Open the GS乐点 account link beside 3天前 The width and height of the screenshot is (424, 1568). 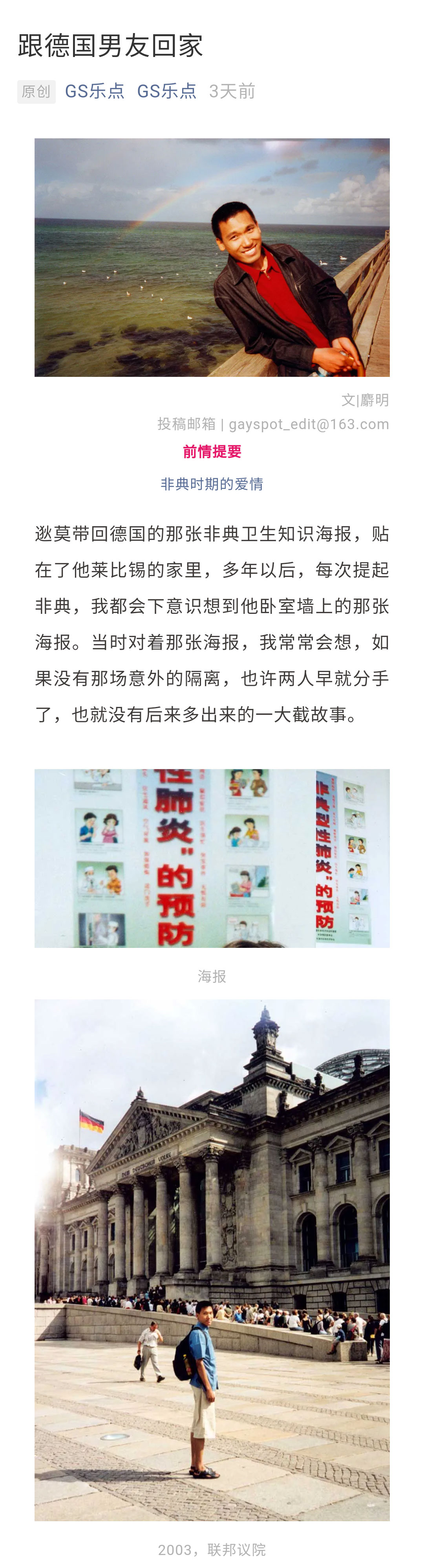[167, 91]
